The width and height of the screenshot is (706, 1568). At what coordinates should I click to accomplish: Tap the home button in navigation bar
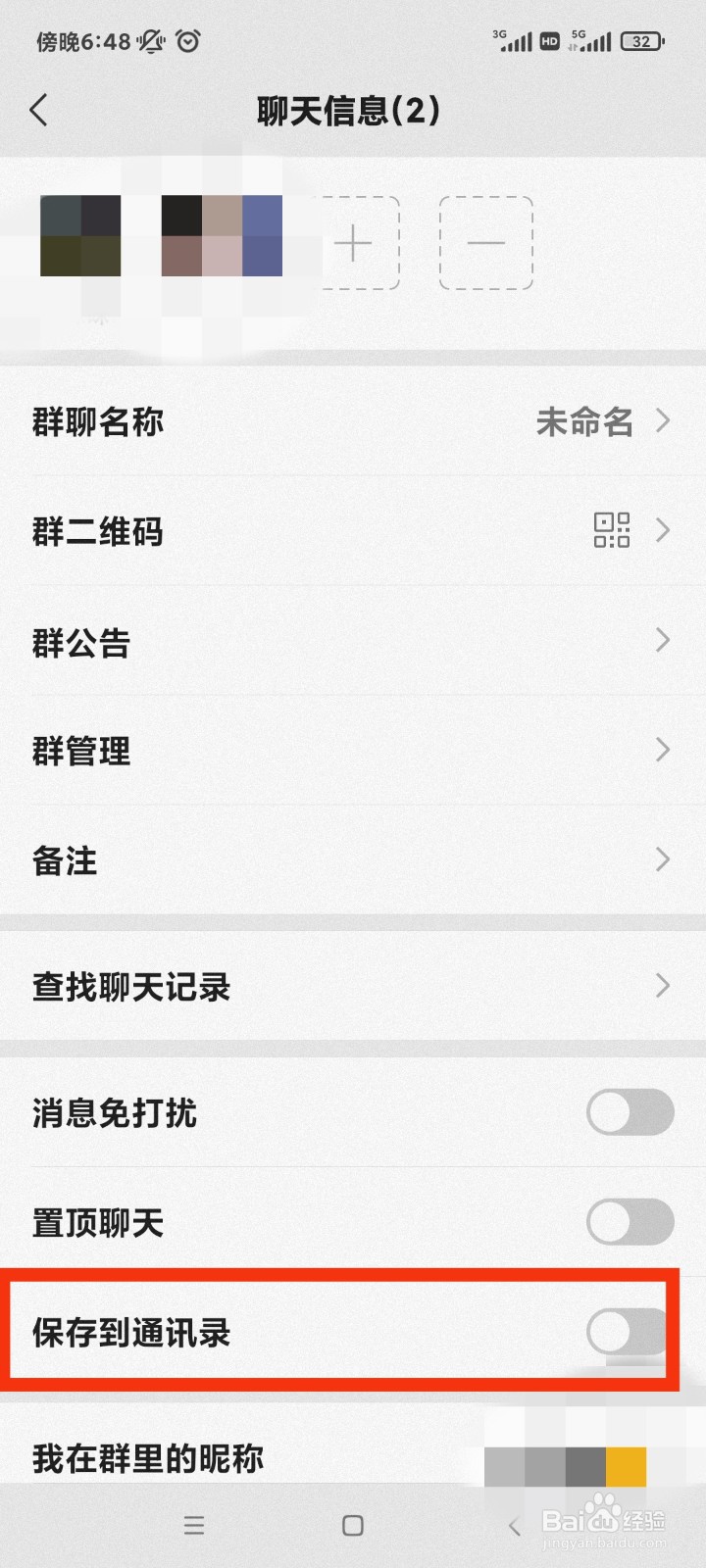tap(351, 1525)
